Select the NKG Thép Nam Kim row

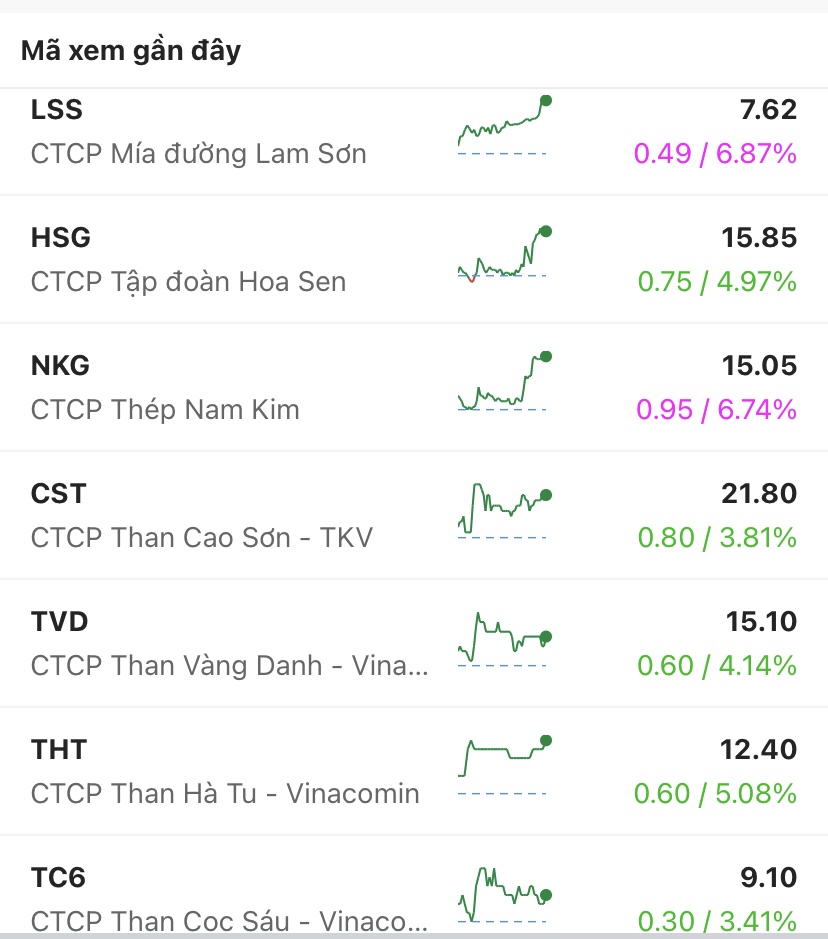tap(413, 387)
